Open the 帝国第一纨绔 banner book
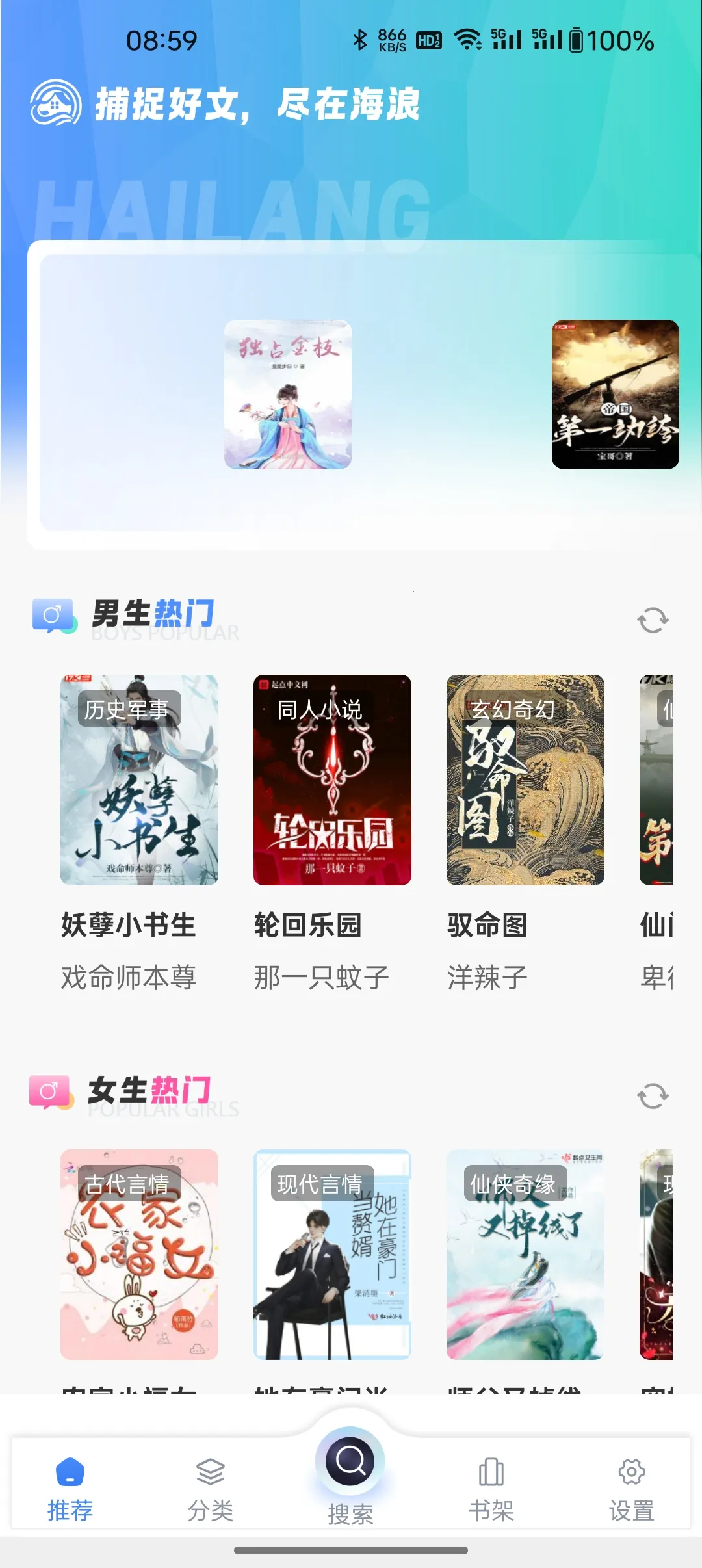 (615, 395)
